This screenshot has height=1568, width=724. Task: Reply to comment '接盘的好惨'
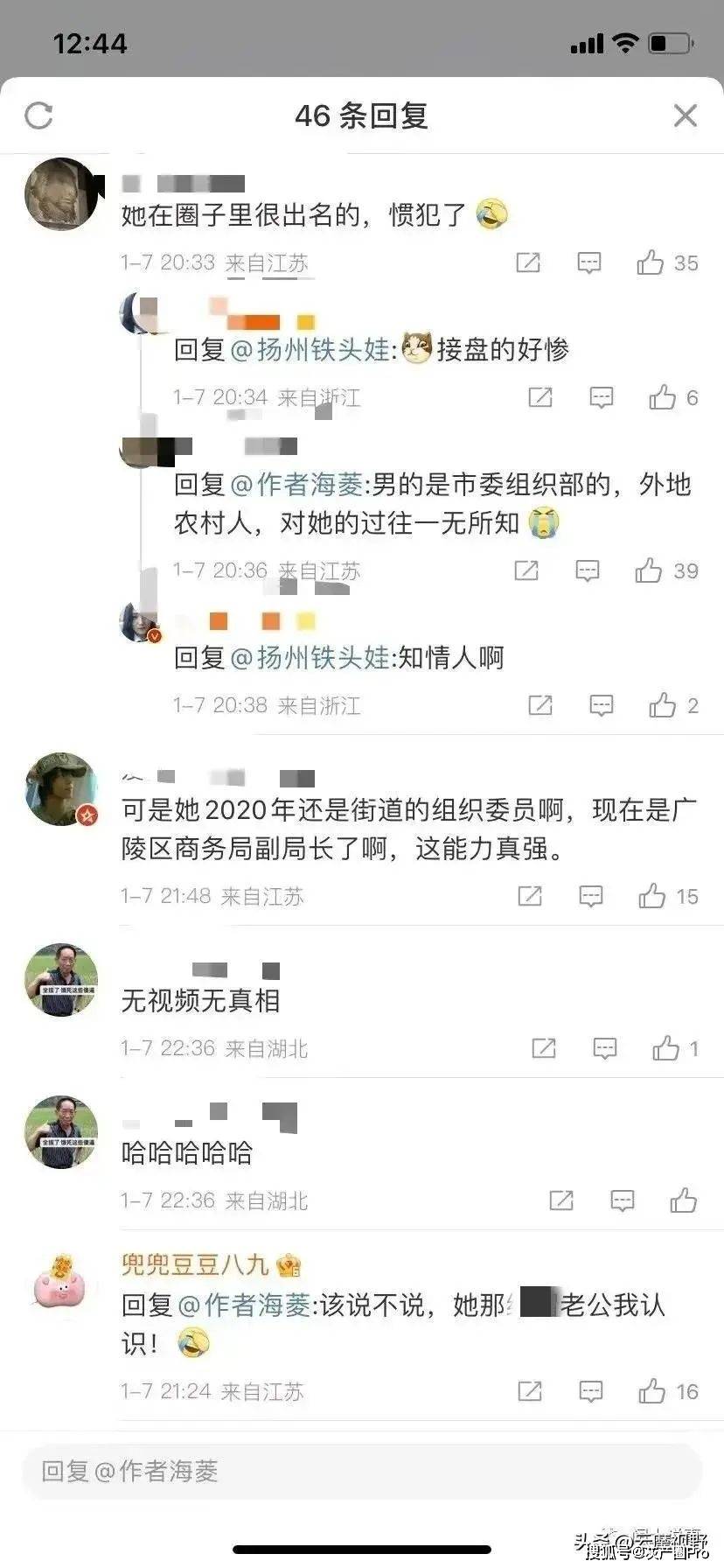(602, 398)
